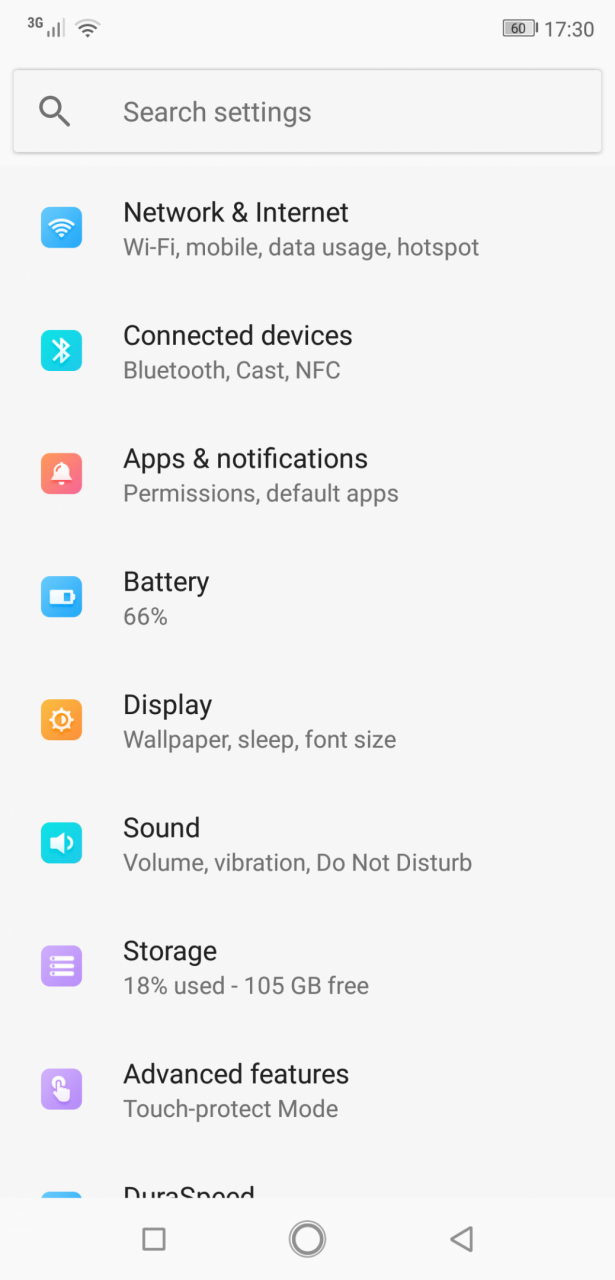Open Advanced features
The image size is (615, 1280).
tap(307, 1089)
